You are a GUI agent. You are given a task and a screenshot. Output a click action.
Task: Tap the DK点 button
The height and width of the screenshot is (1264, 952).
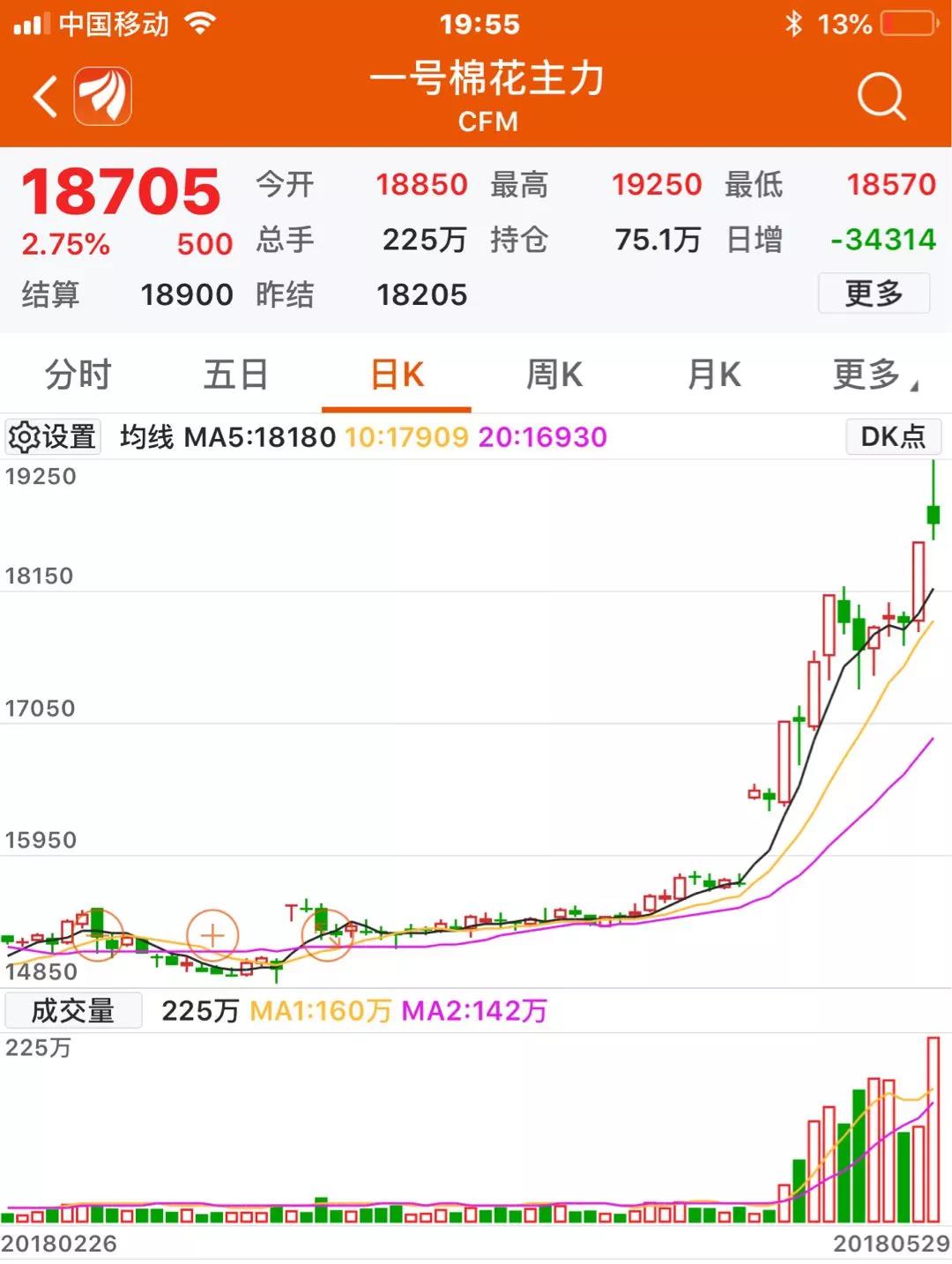coord(893,436)
